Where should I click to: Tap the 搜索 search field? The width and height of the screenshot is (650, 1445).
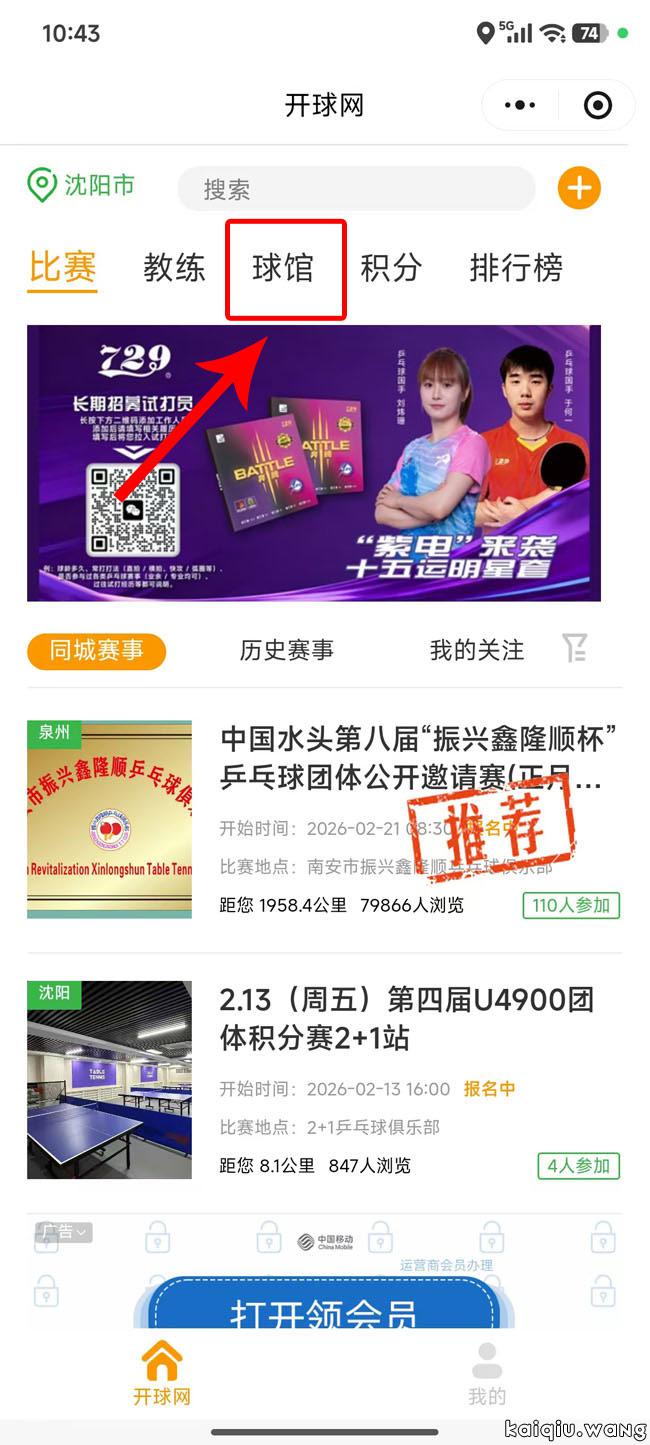click(356, 189)
